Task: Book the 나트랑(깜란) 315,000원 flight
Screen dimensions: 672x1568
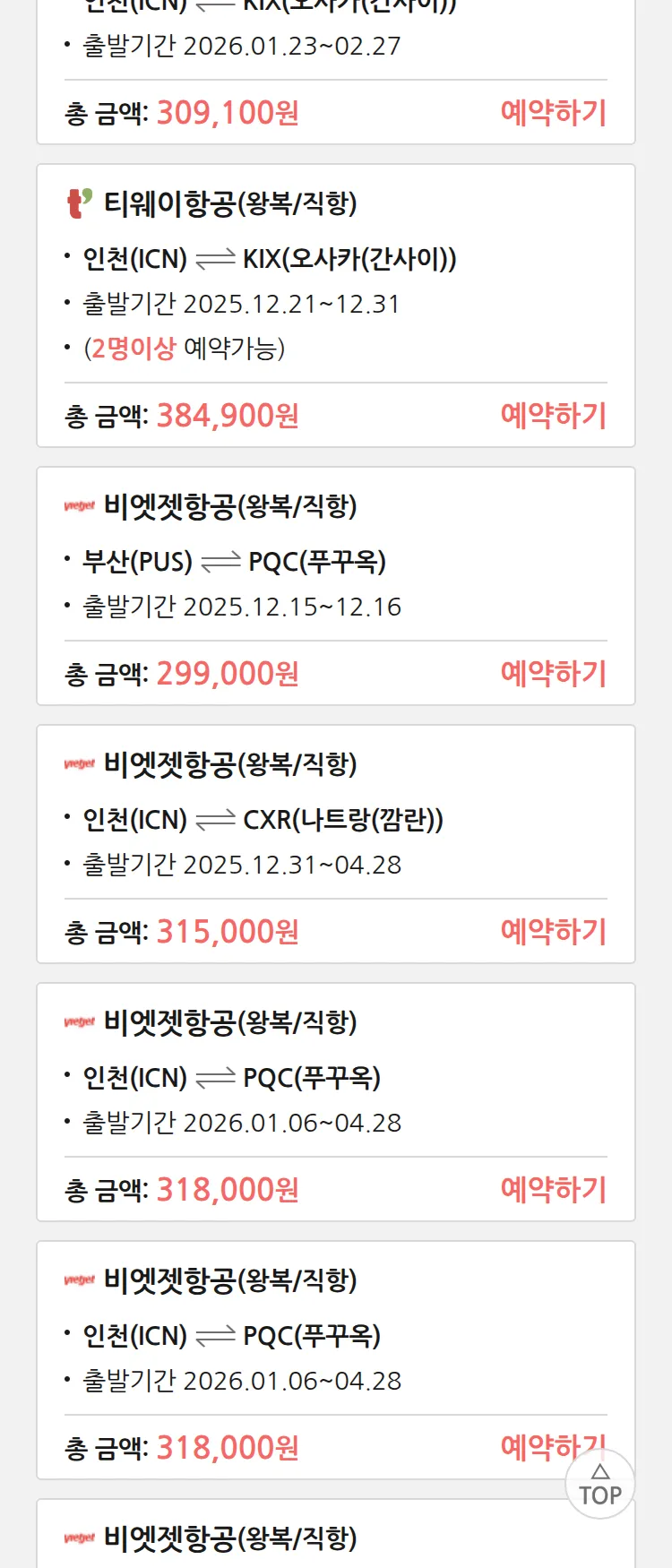Action: click(553, 932)
